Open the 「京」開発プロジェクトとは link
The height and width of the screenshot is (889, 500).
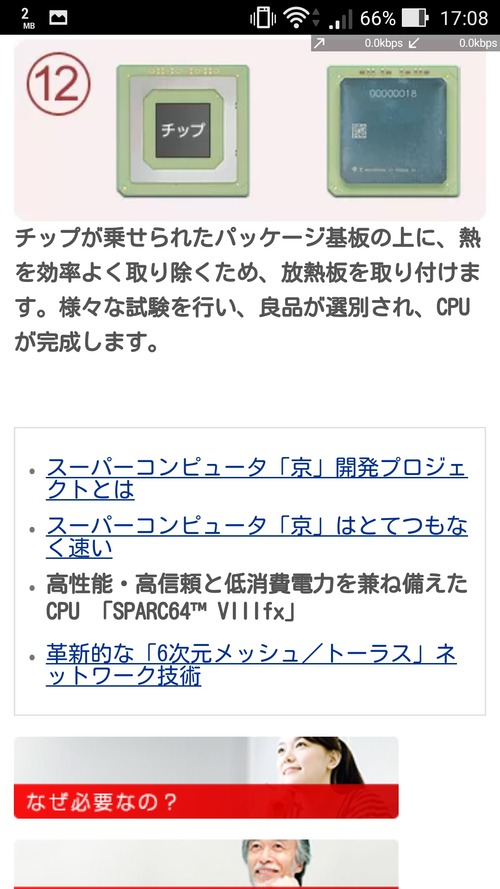[256, 479]
